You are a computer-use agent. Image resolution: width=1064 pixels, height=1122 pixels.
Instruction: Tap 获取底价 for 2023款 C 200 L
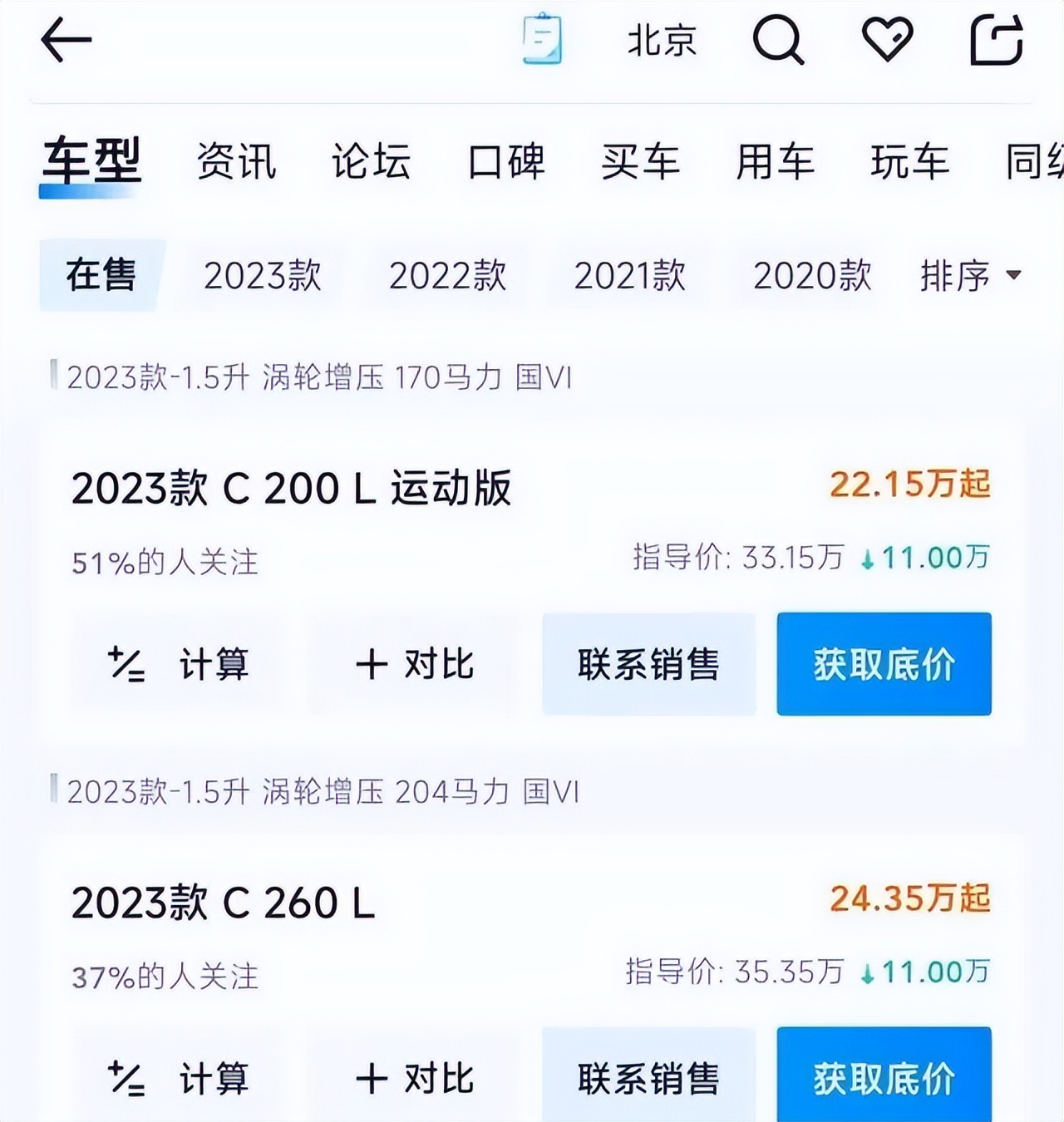(884, 664)
